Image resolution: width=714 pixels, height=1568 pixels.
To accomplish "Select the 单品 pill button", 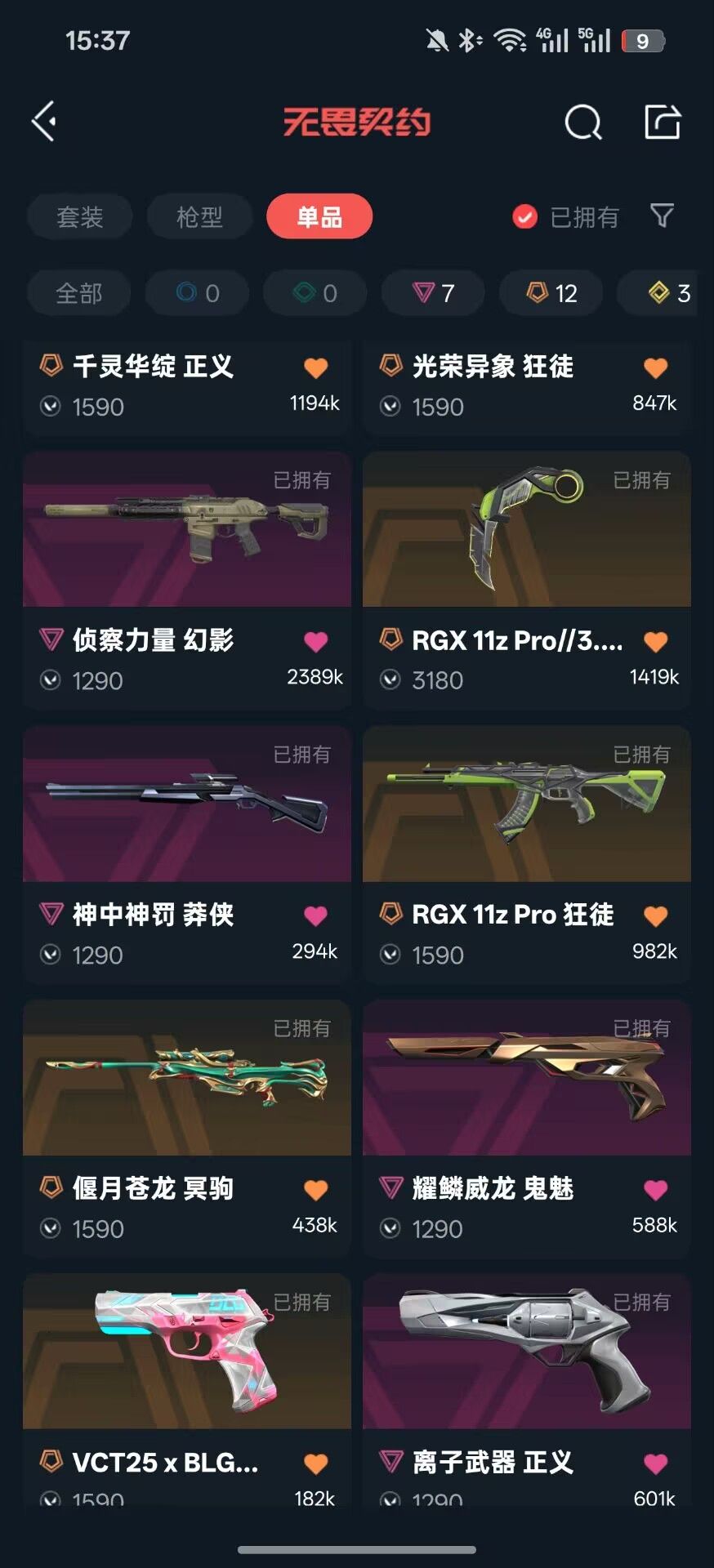I will pyautogui.click(x=319, y=216).
